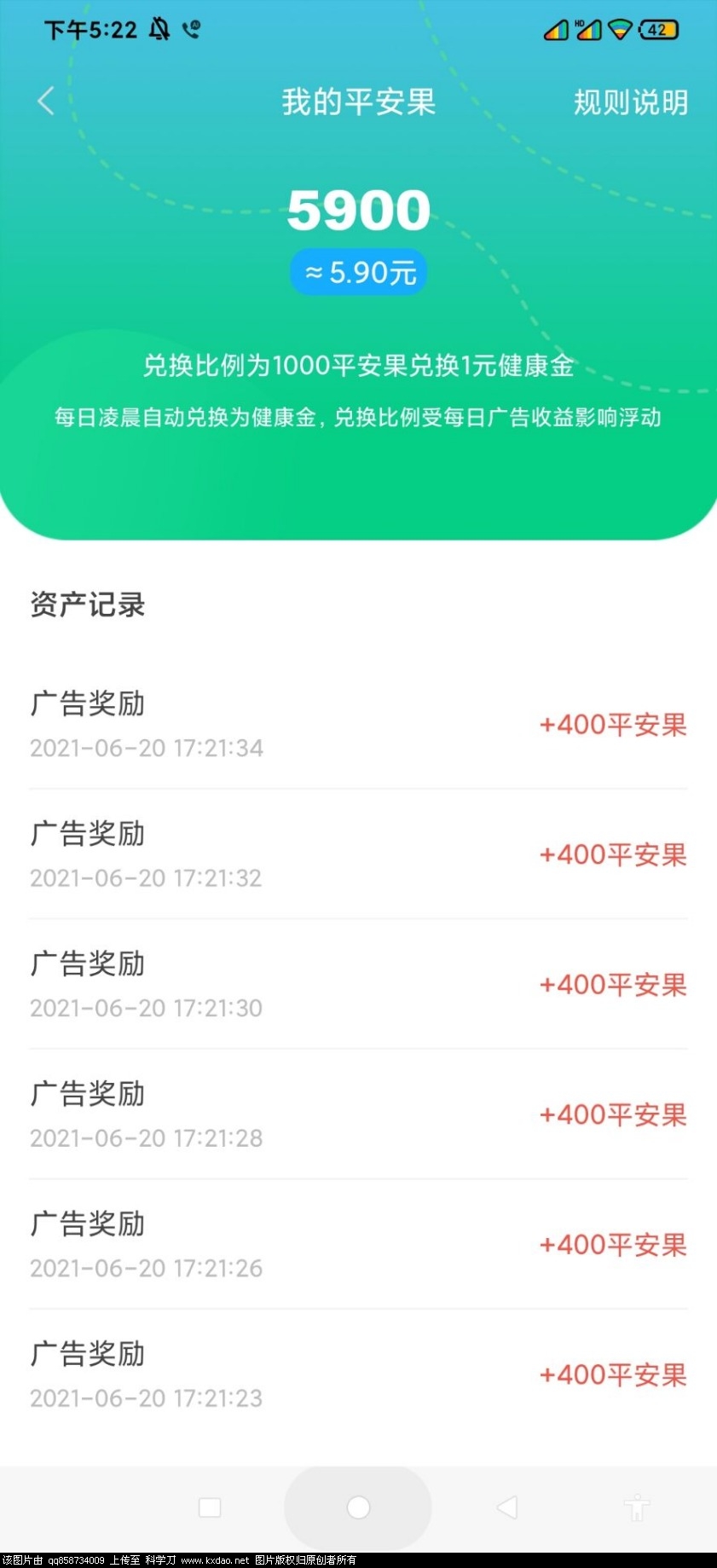Tap the Wi-Fi status icon
Image resolution: width=717 pixels, height=1568 pixels.
[x=619, y=30]
